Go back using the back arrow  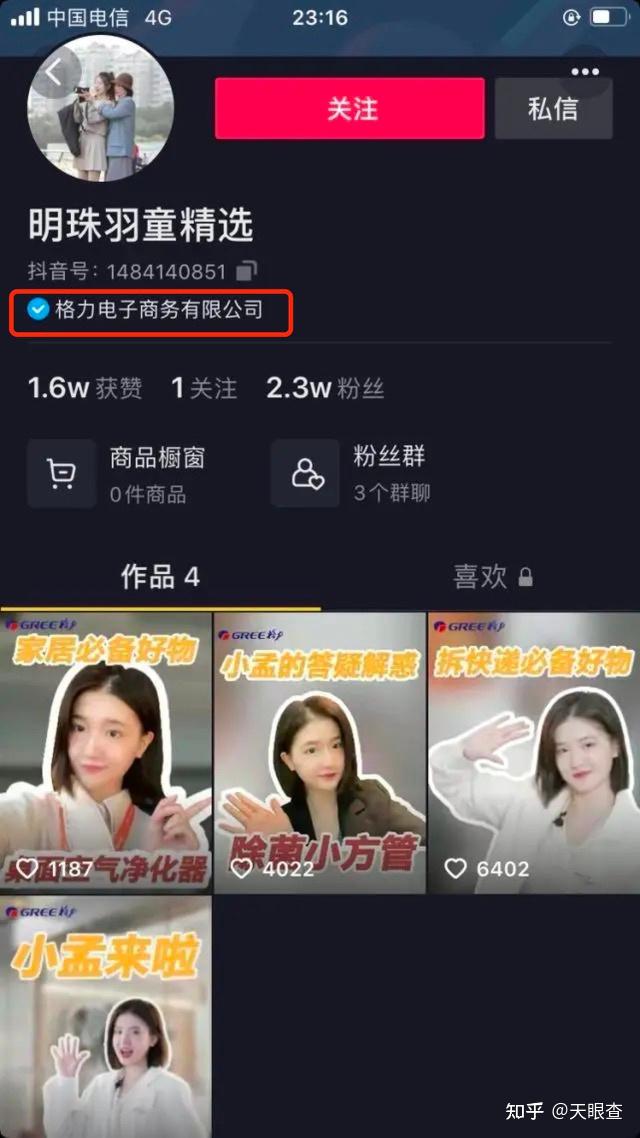point(54,73)
